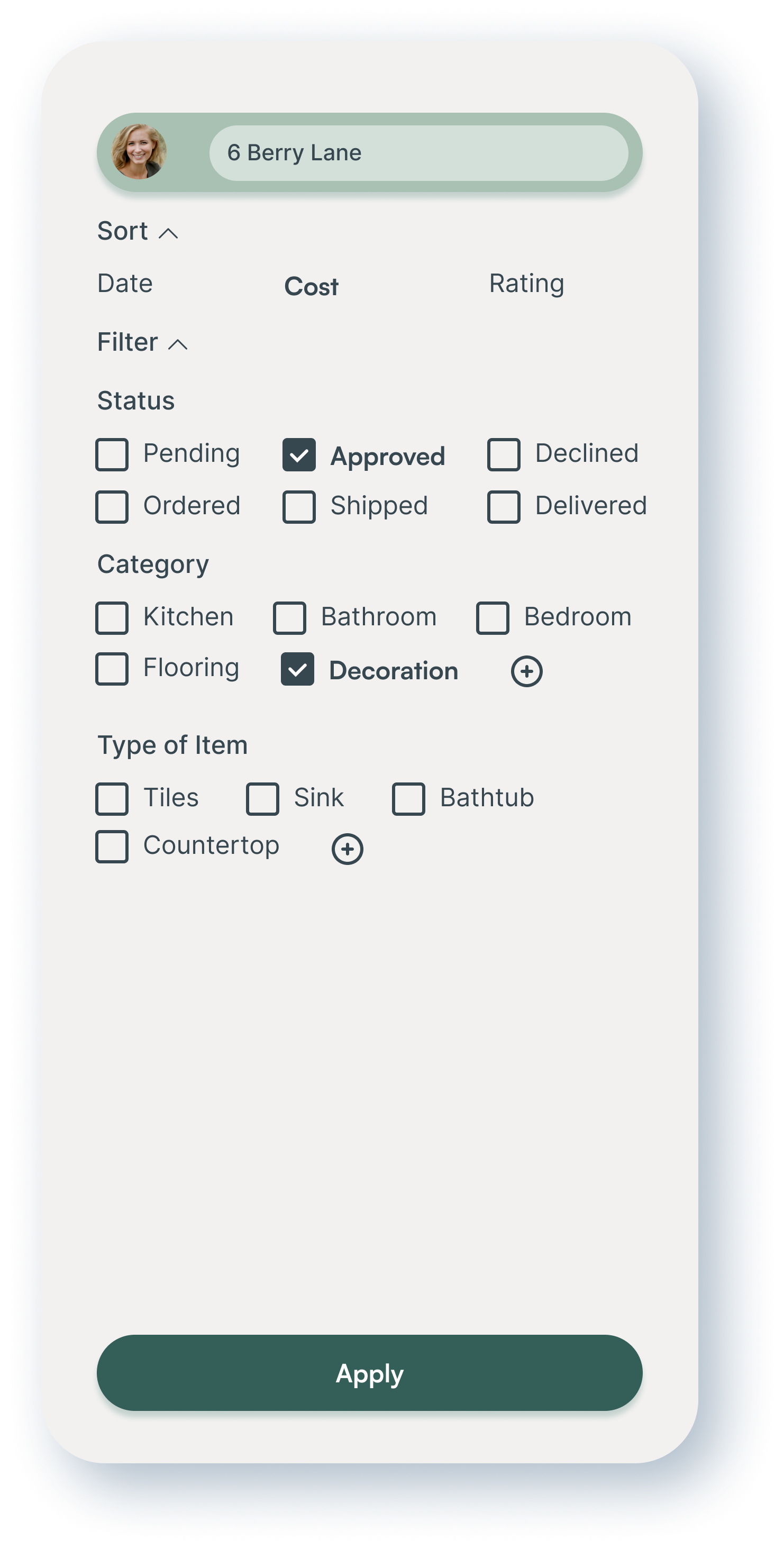Collapse the Sort section
The width and height of the screenshot is (784, 1549).
click(x=168, y=233)
